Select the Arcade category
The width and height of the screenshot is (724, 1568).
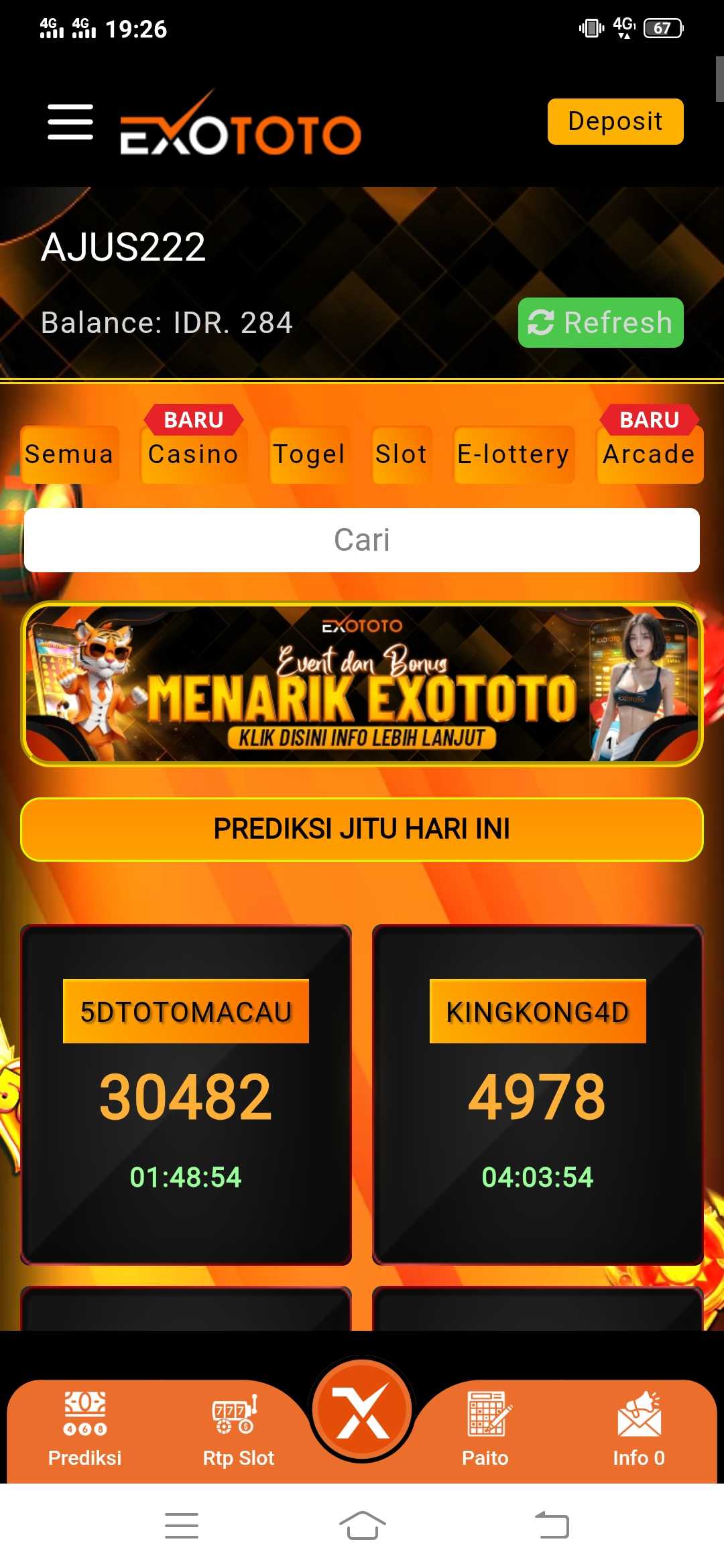click(649, 454)
